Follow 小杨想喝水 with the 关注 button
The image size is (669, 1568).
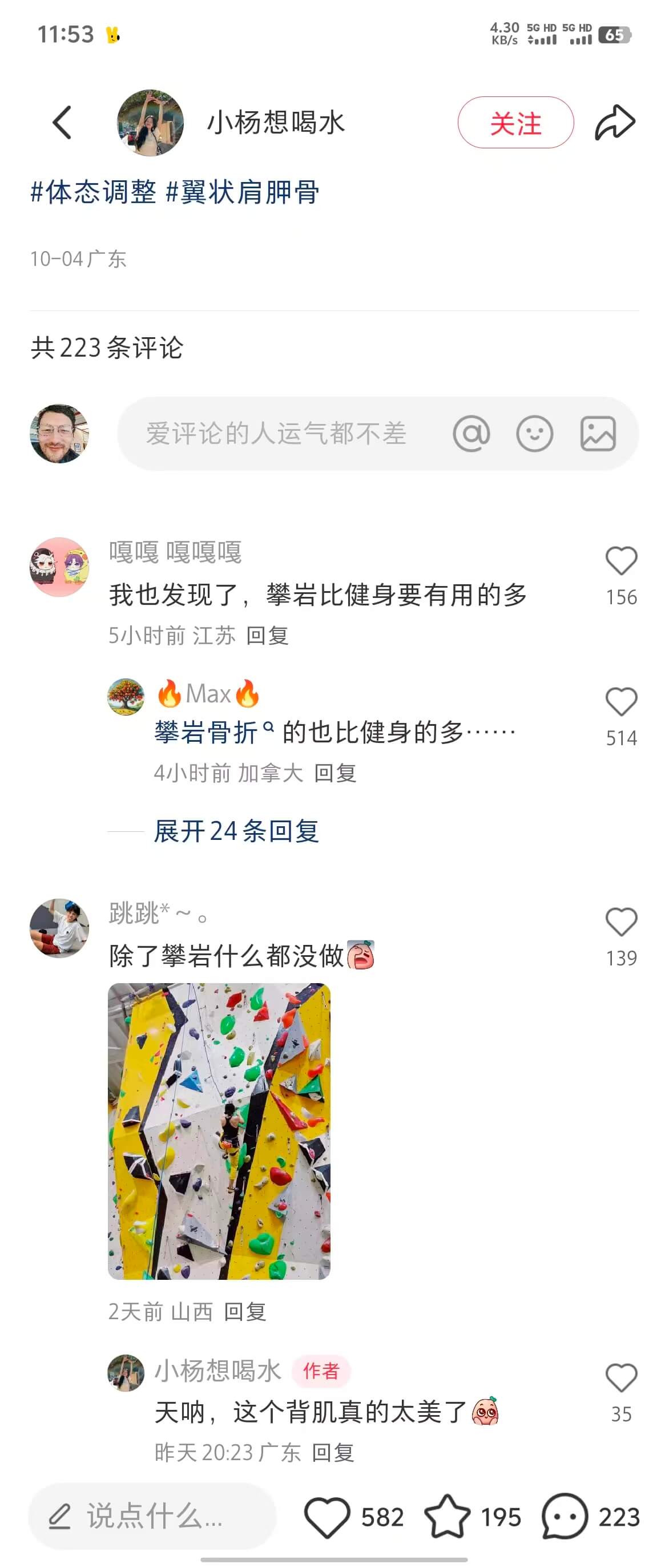click(515, 122)
